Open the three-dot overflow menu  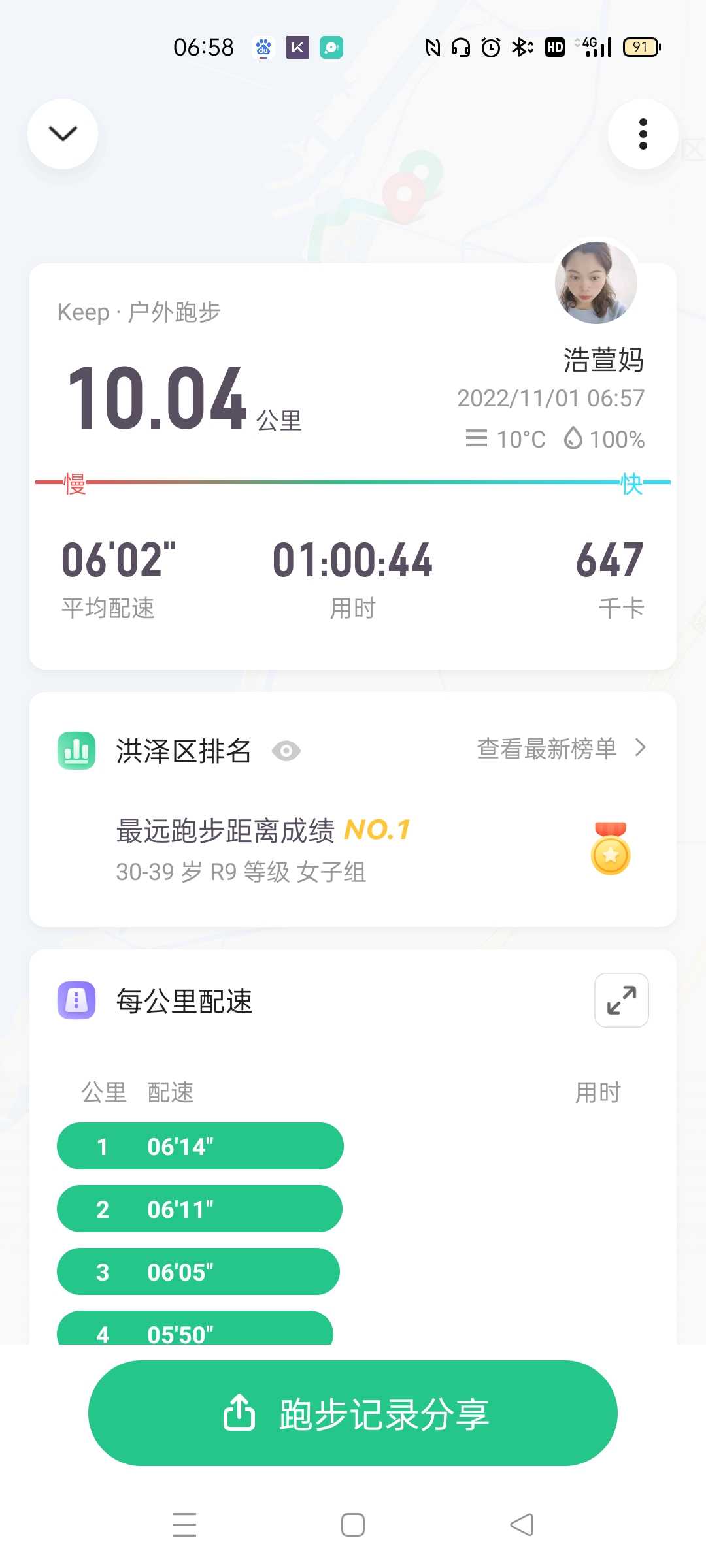pyautogui.click(x=643, y=134)
